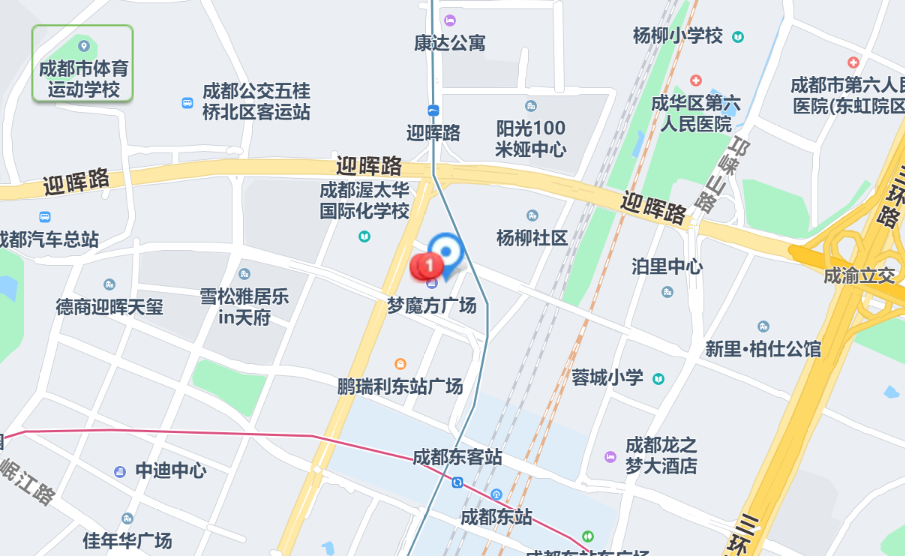Viewport: 905px width, 556px height.
Task: Select the 迎晖路 metro station icon
Action: pyautogui.click(x=433, y=111)
